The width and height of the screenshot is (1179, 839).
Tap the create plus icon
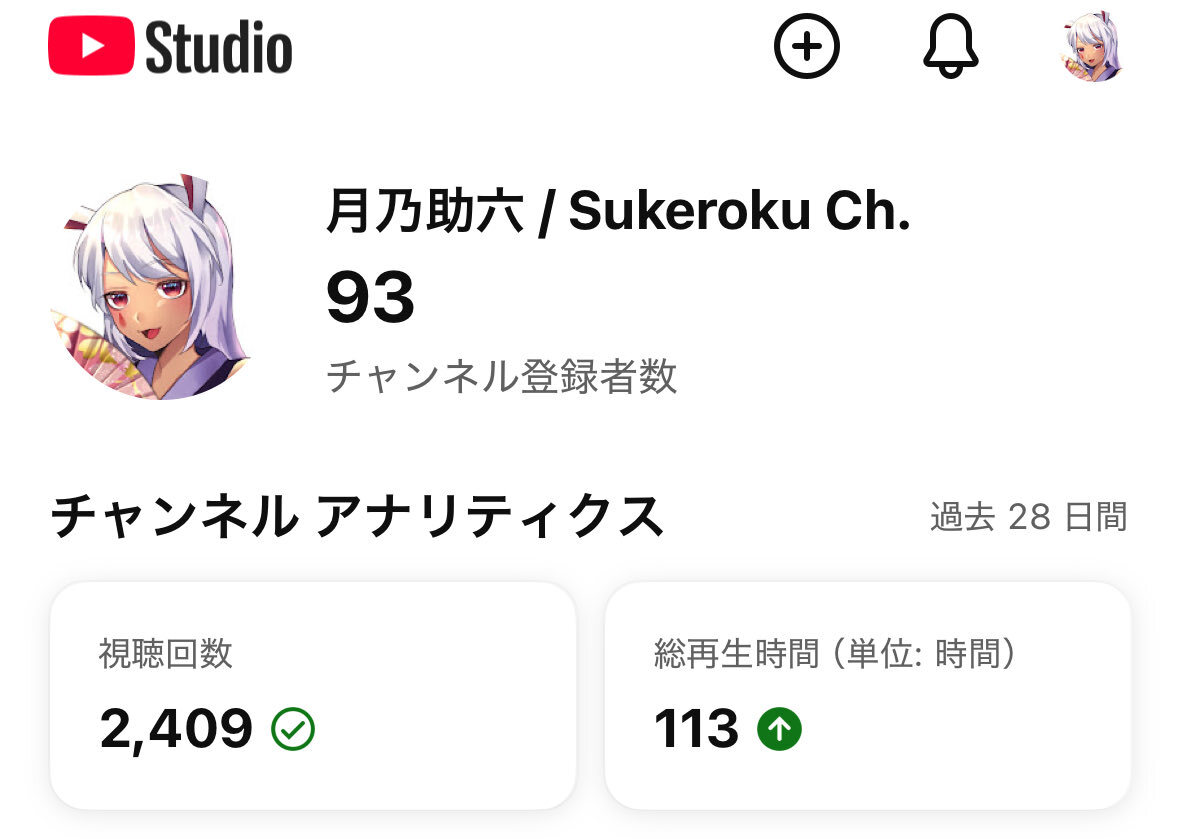[x=807, y=47]
